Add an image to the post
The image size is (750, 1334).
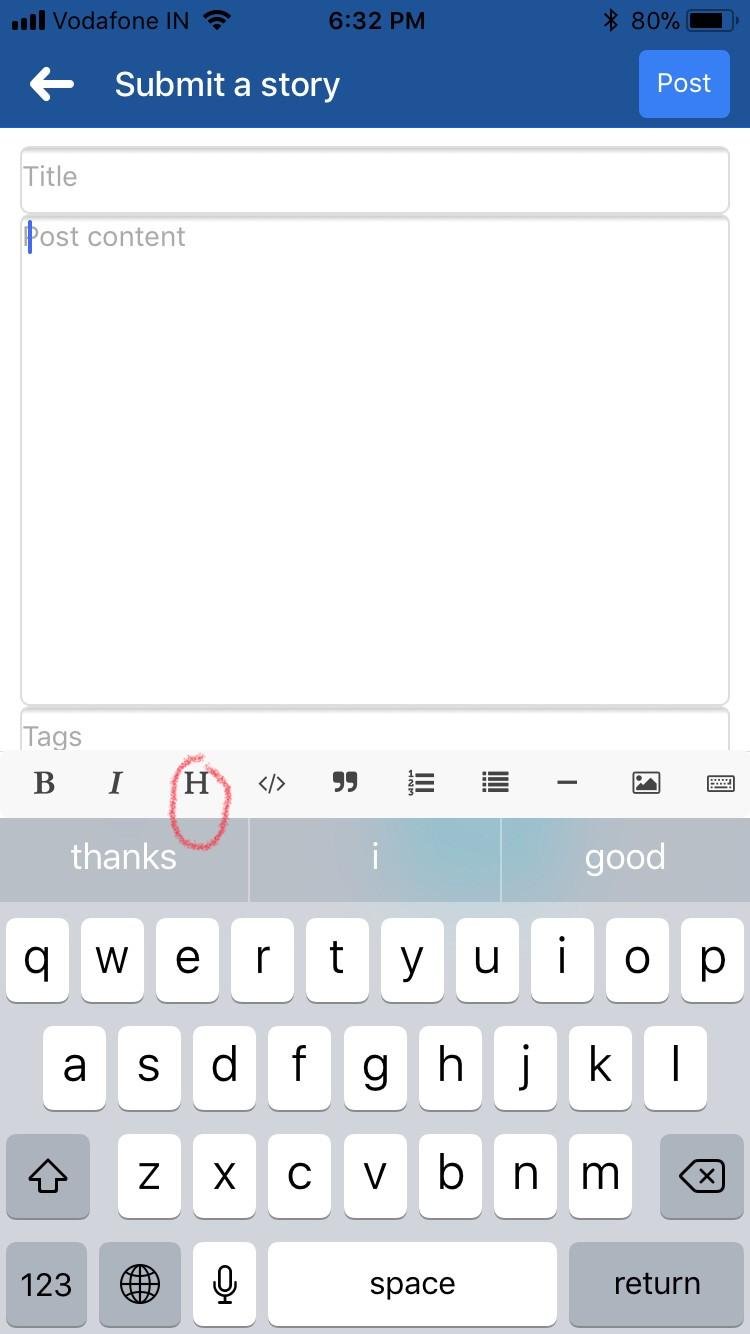tap(646, 783)
